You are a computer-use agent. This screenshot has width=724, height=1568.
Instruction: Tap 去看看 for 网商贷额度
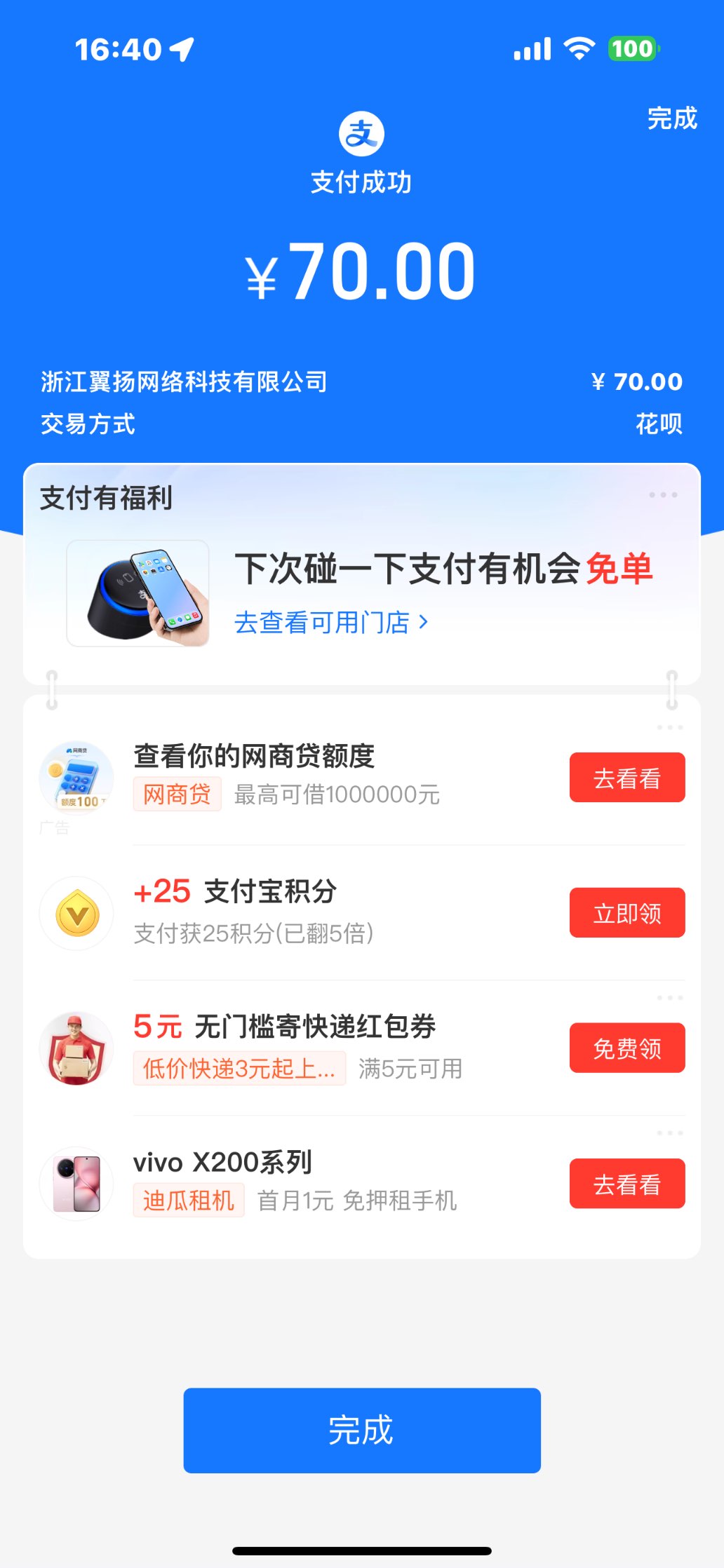pyautogui.click(x=626, y=778)
